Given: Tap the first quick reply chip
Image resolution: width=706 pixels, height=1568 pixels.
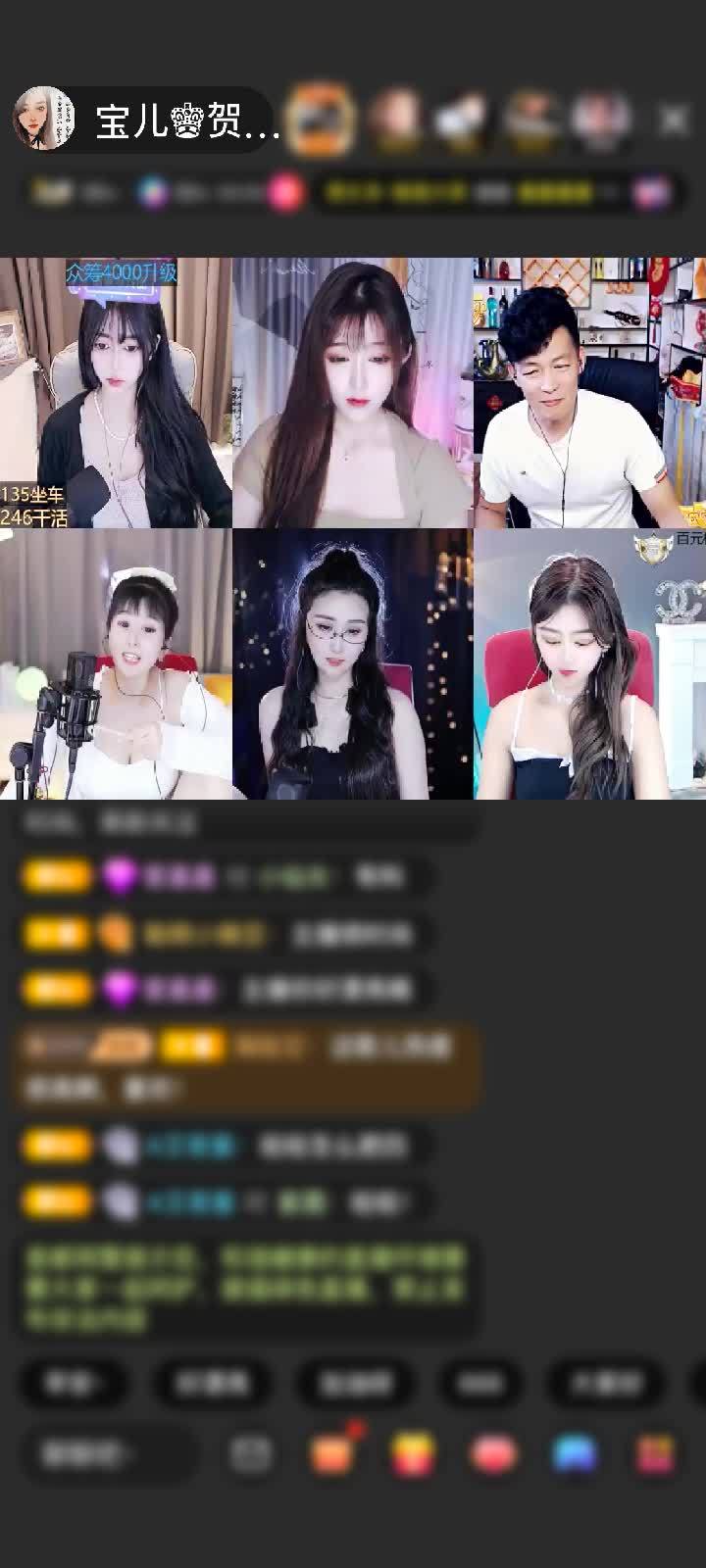Looking at the screenshot, I should pos(73,1383).
